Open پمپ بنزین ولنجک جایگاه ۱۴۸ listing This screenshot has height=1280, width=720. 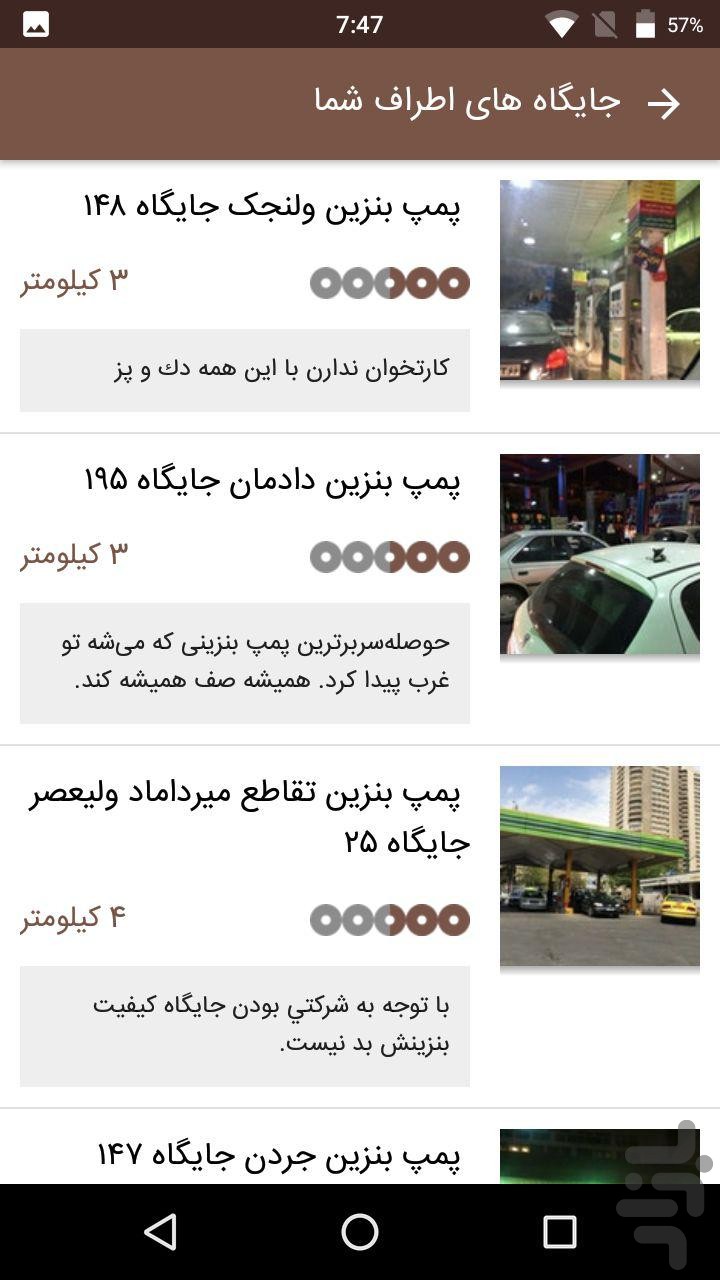[272, 207]
